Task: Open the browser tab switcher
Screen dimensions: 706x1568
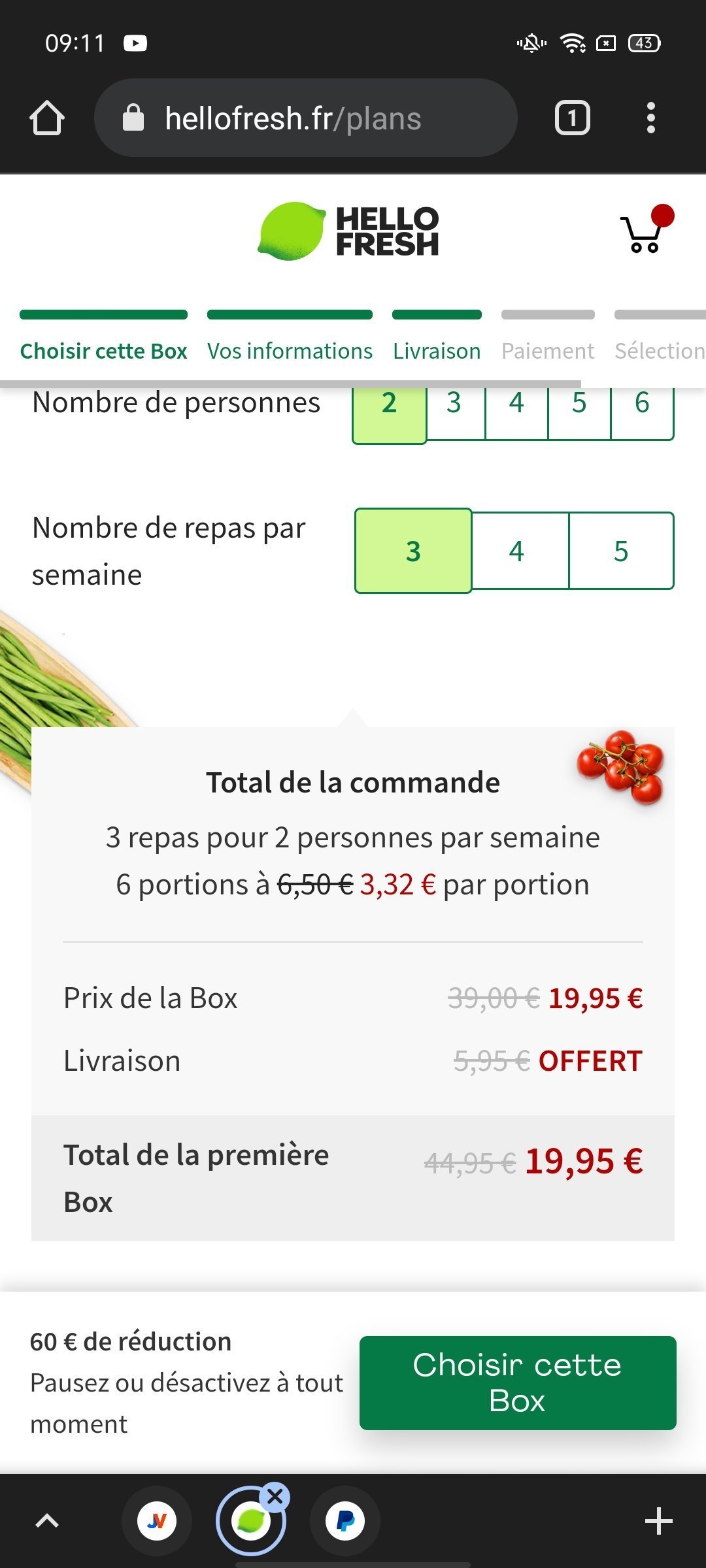Action: coord(572,118)
